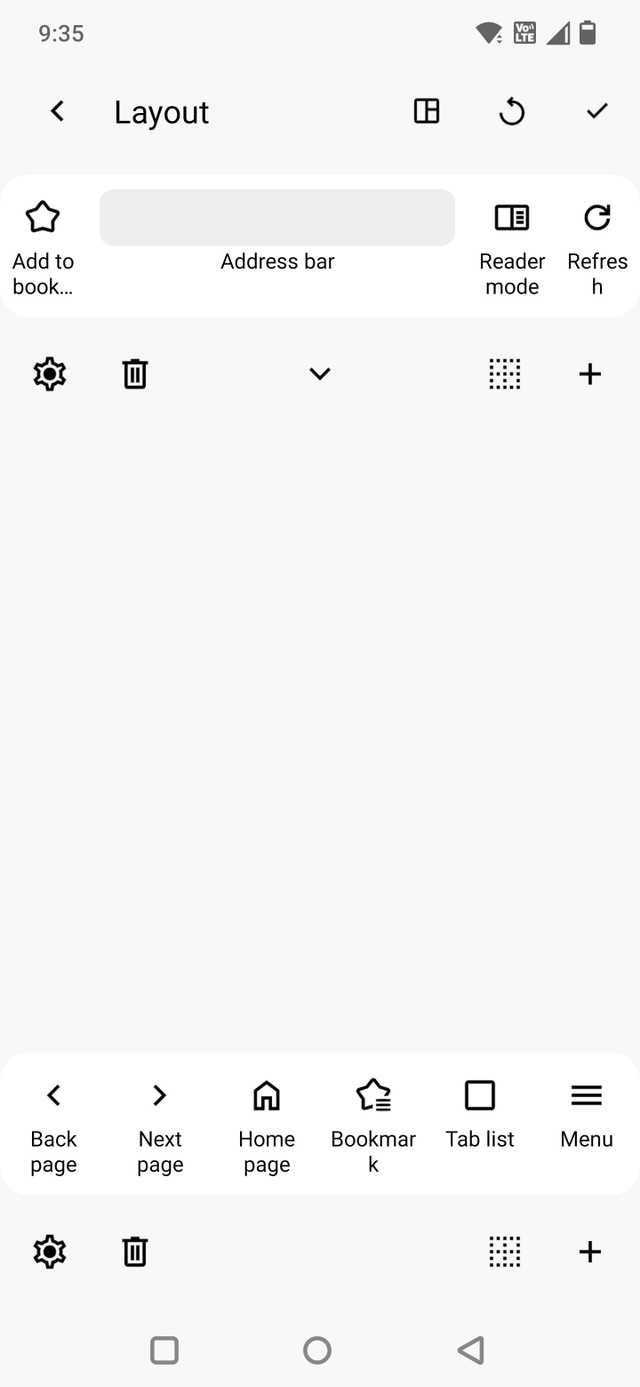Reset the layout to default

point(512,112)
